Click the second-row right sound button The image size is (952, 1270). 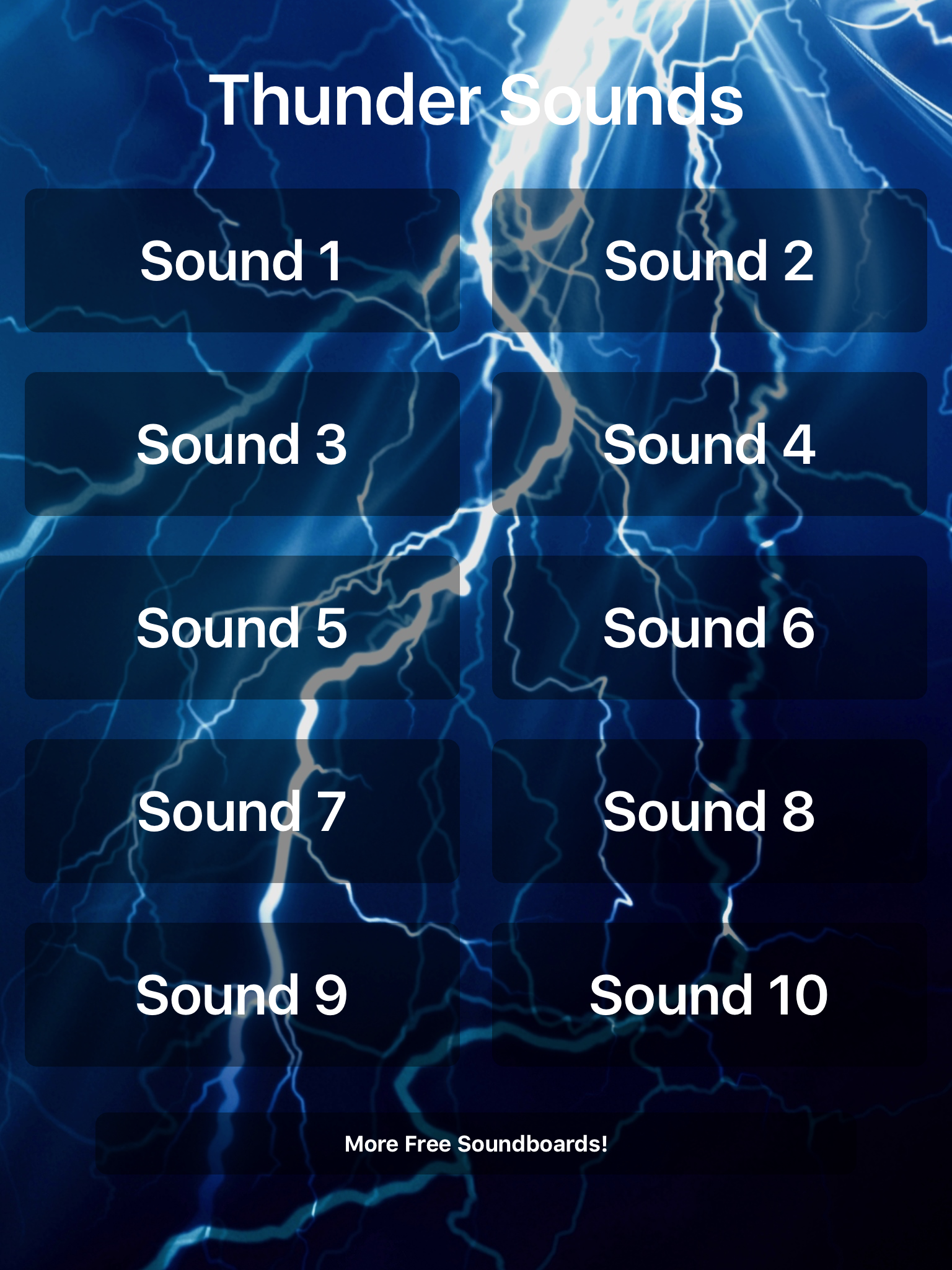coord(710,443)
